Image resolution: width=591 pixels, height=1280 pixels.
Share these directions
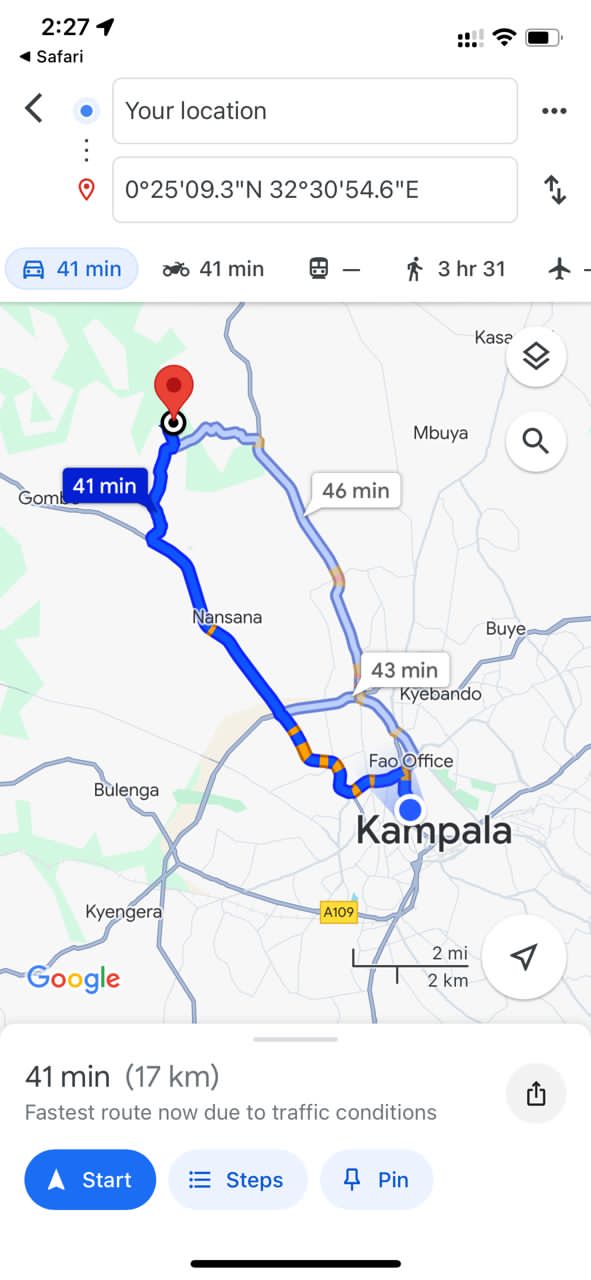click(x=537, y=1094)
